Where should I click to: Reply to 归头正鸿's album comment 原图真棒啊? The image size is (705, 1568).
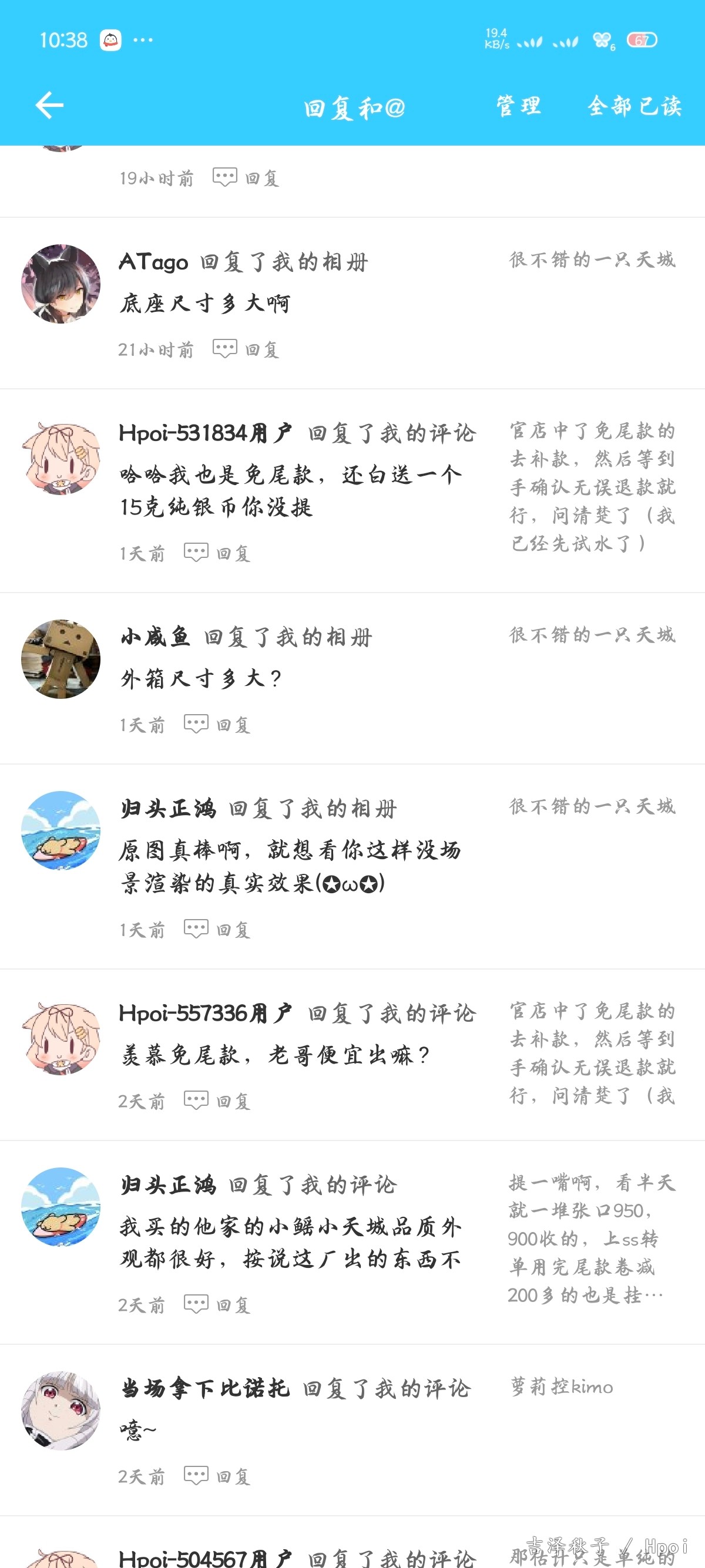point(217,930)
